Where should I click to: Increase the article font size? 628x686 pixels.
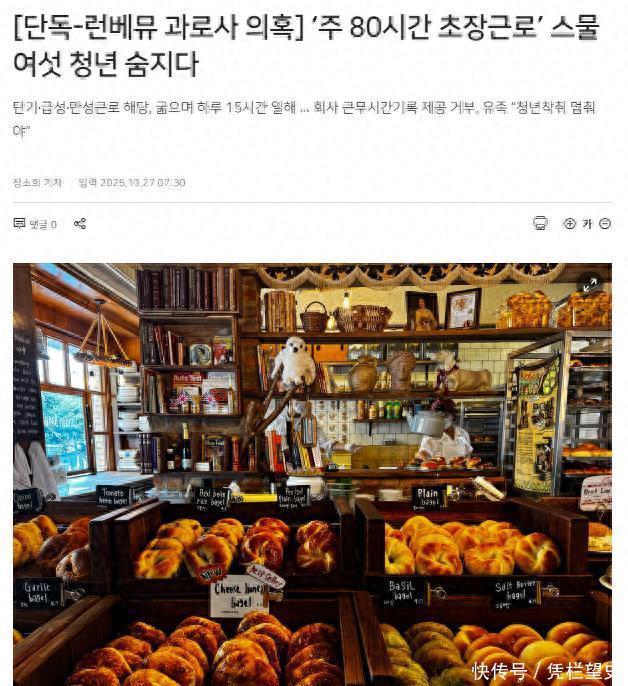click(570, 223)
